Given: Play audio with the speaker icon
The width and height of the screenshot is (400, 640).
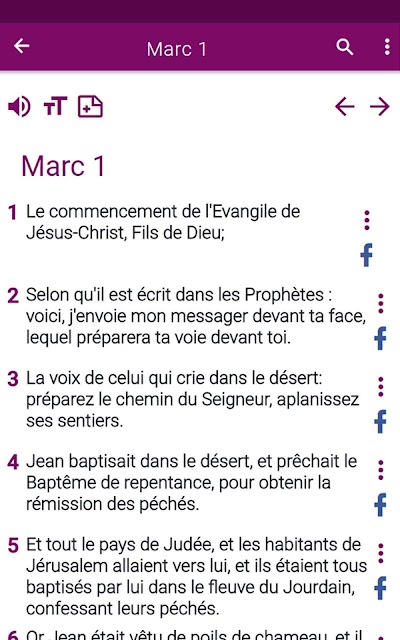Looking at the screenshot, I should (x=19, y=107).
